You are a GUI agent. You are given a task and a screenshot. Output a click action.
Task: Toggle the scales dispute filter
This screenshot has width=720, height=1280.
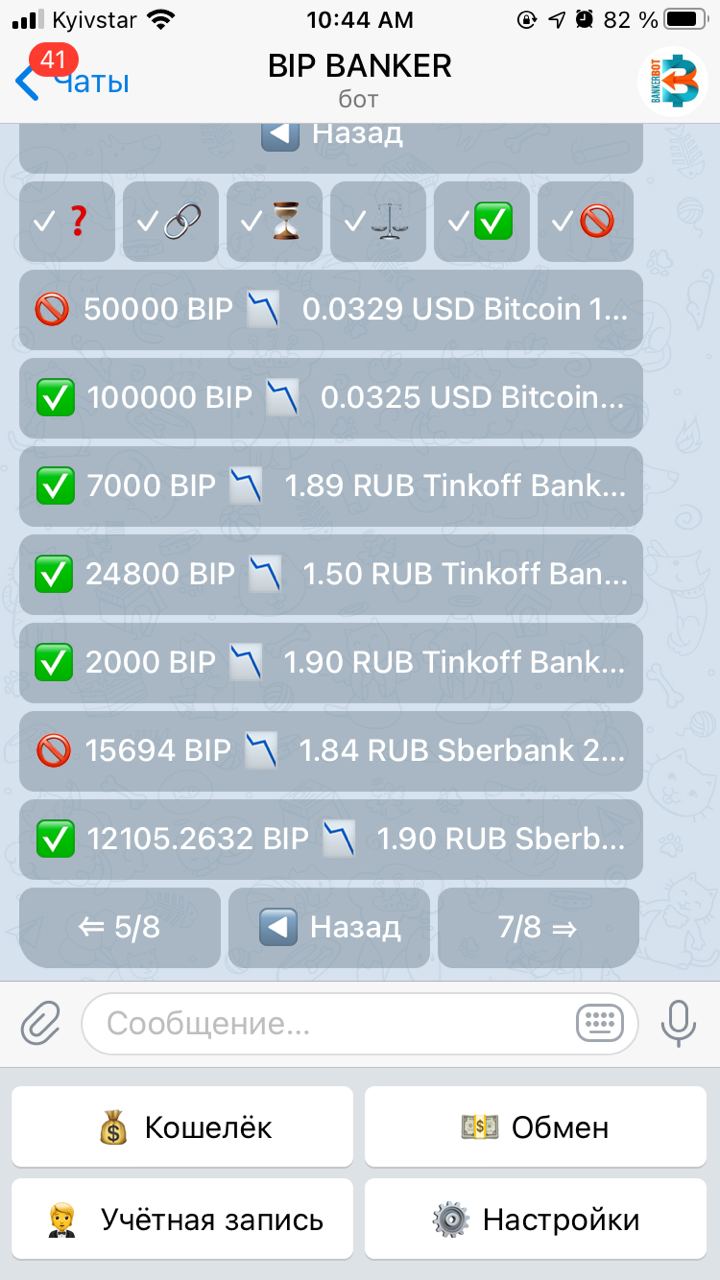tap(379, 221)
